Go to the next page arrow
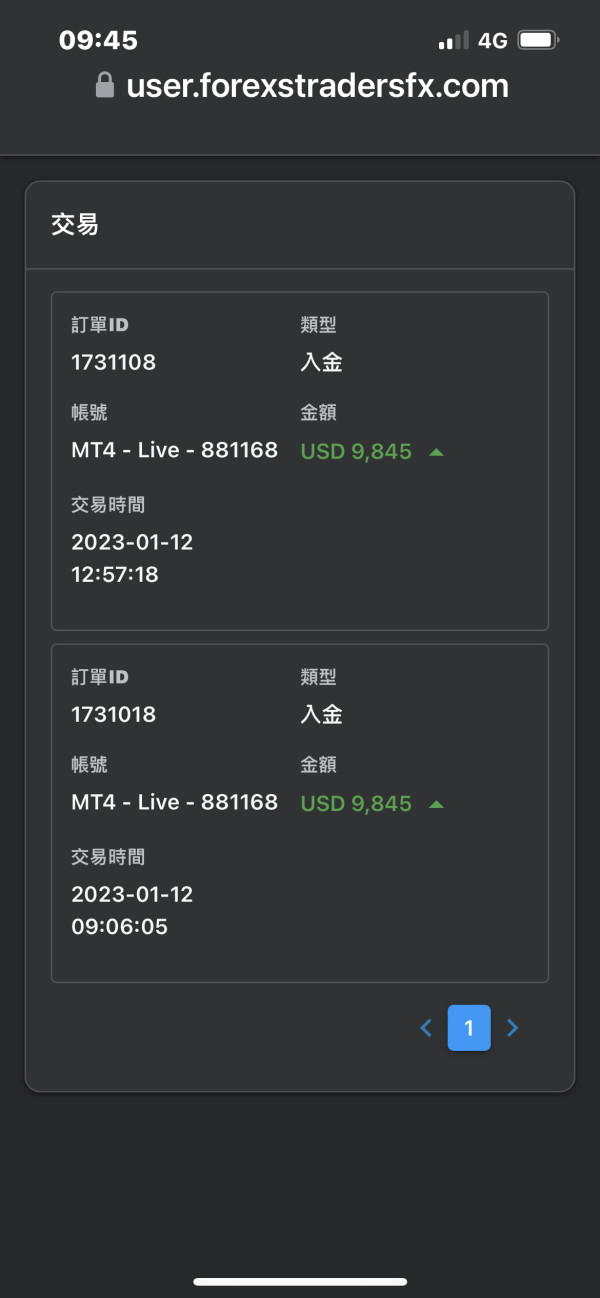600x1298 pixels. [x=512, y=1027]
